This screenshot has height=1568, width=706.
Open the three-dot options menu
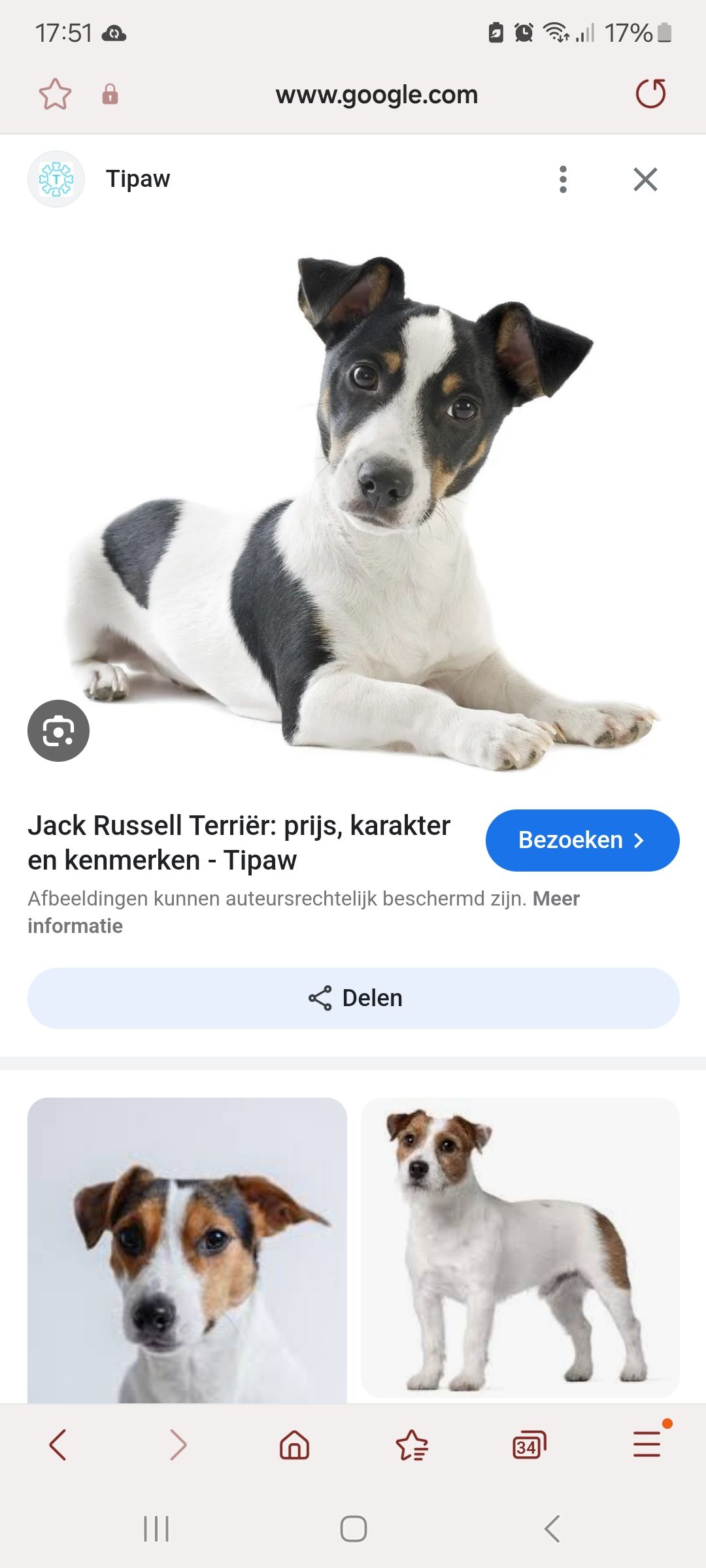coord(563,179)
